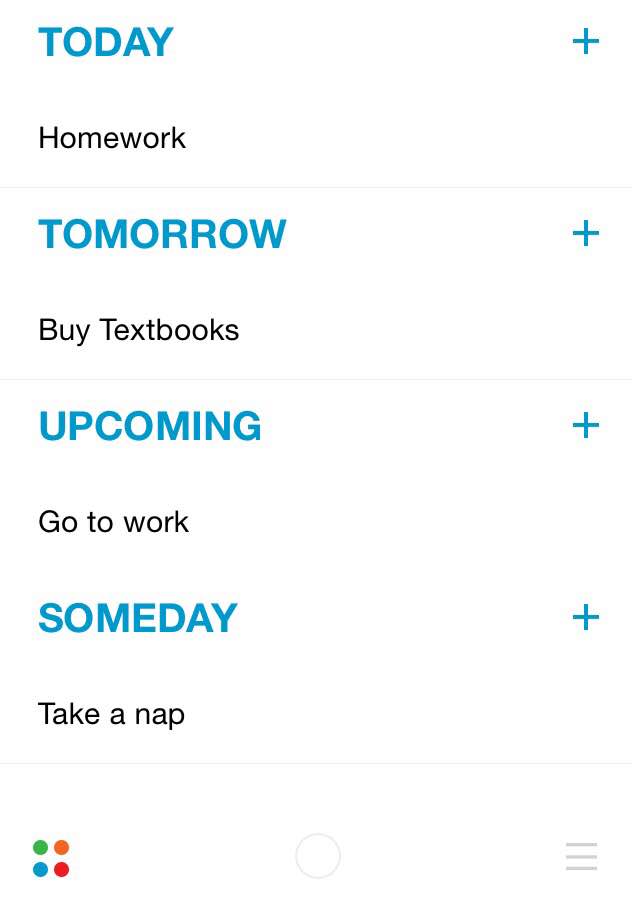This screenshot has width=632, height=916.
Task: Open the hamburger menu
Action: pos(581,856)
